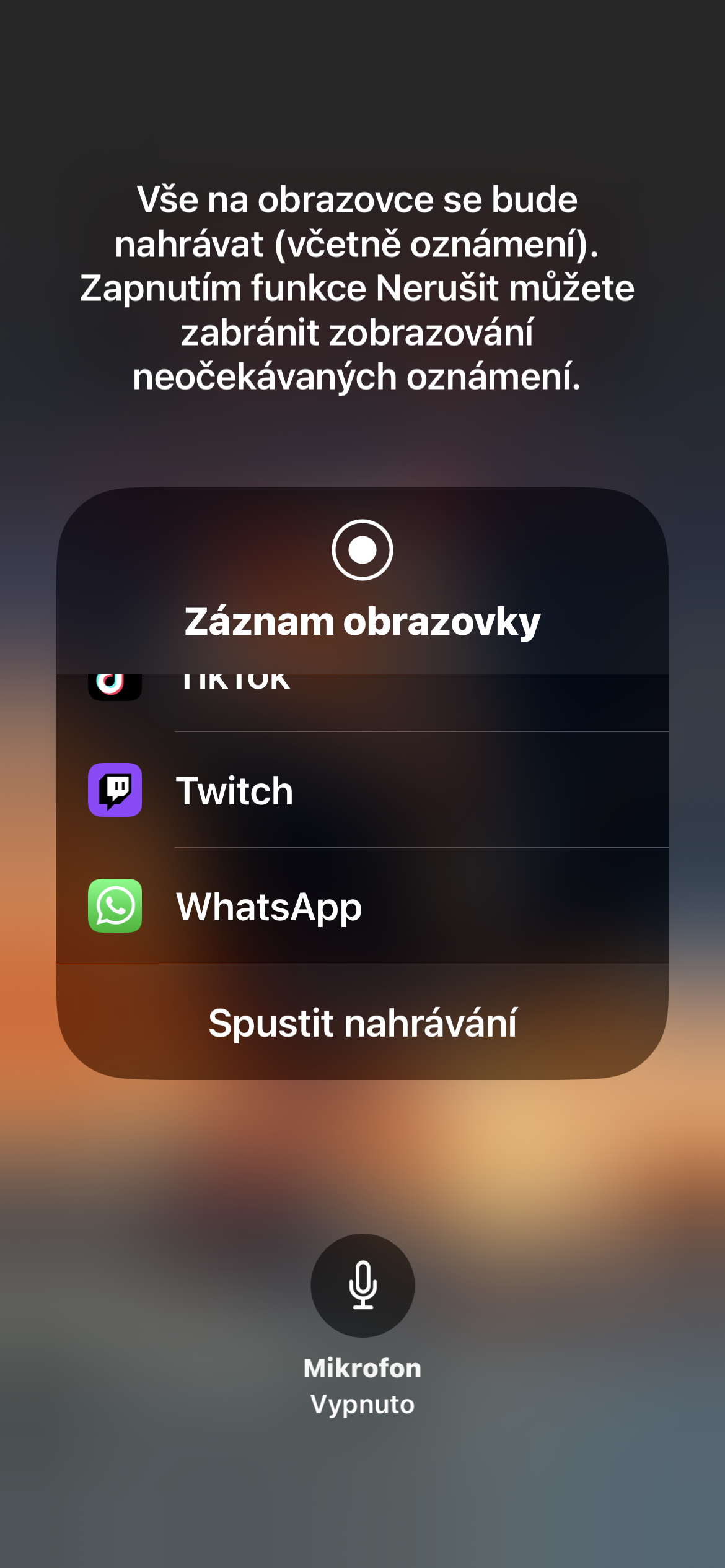
Task: Tap Spustit nahrávání to start recording
Action: [362, 1022]
